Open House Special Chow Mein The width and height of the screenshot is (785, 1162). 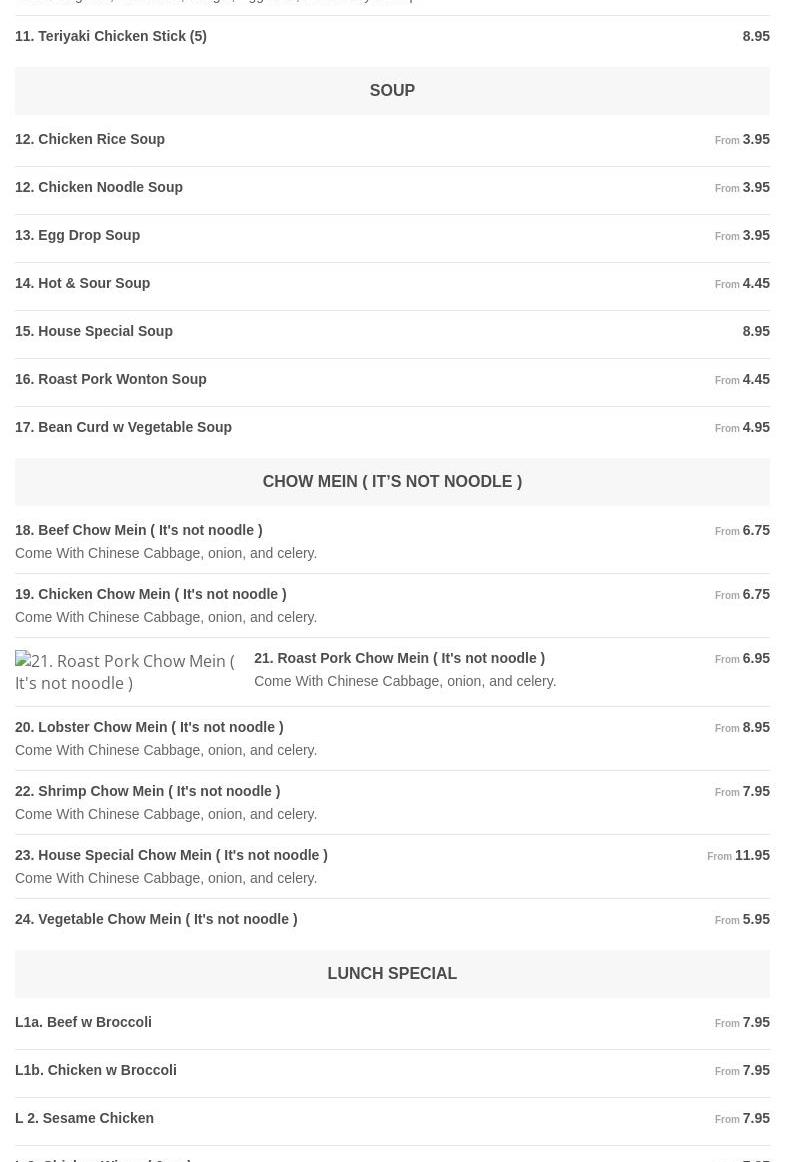tap(171, 855)
